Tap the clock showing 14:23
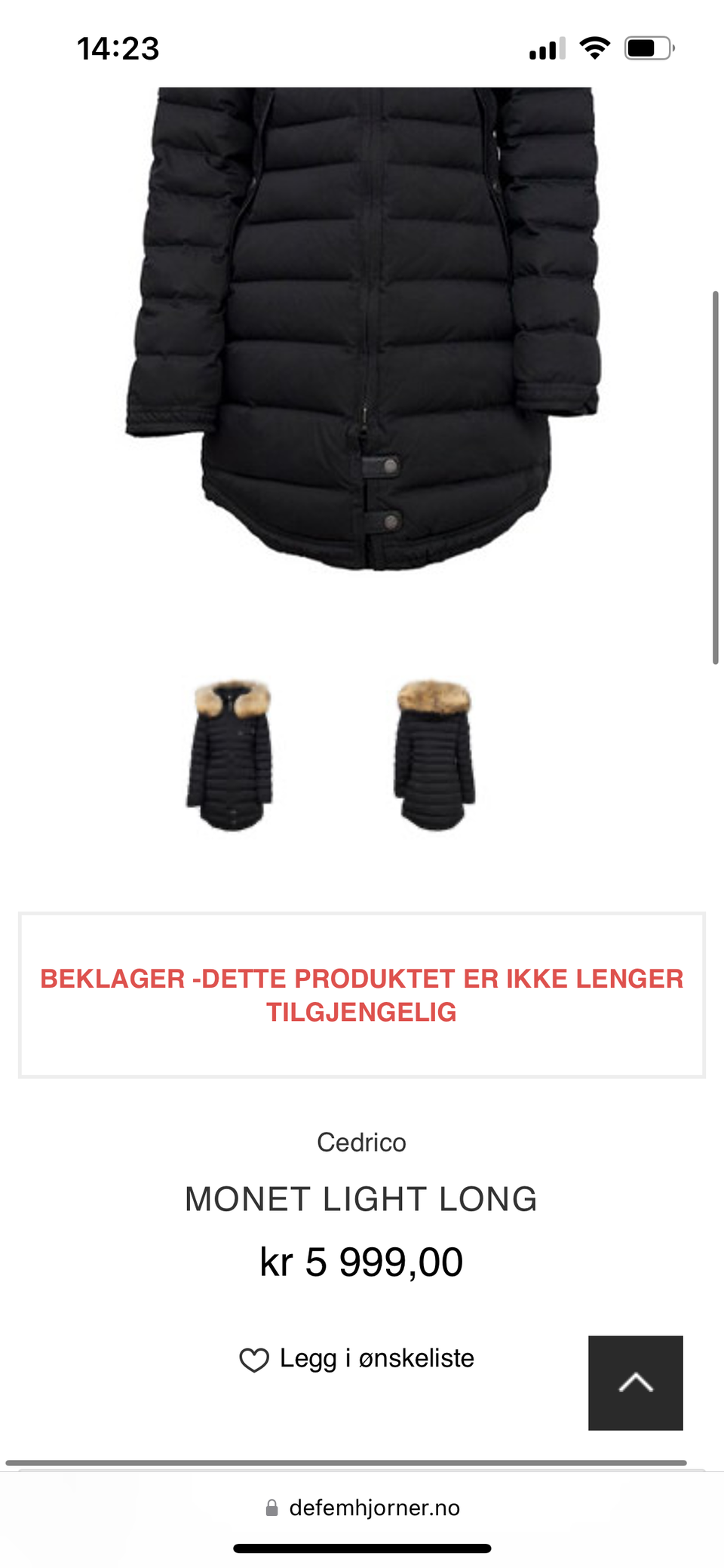724x1568 pixels. pyautogui.click(x=118, y=48)
